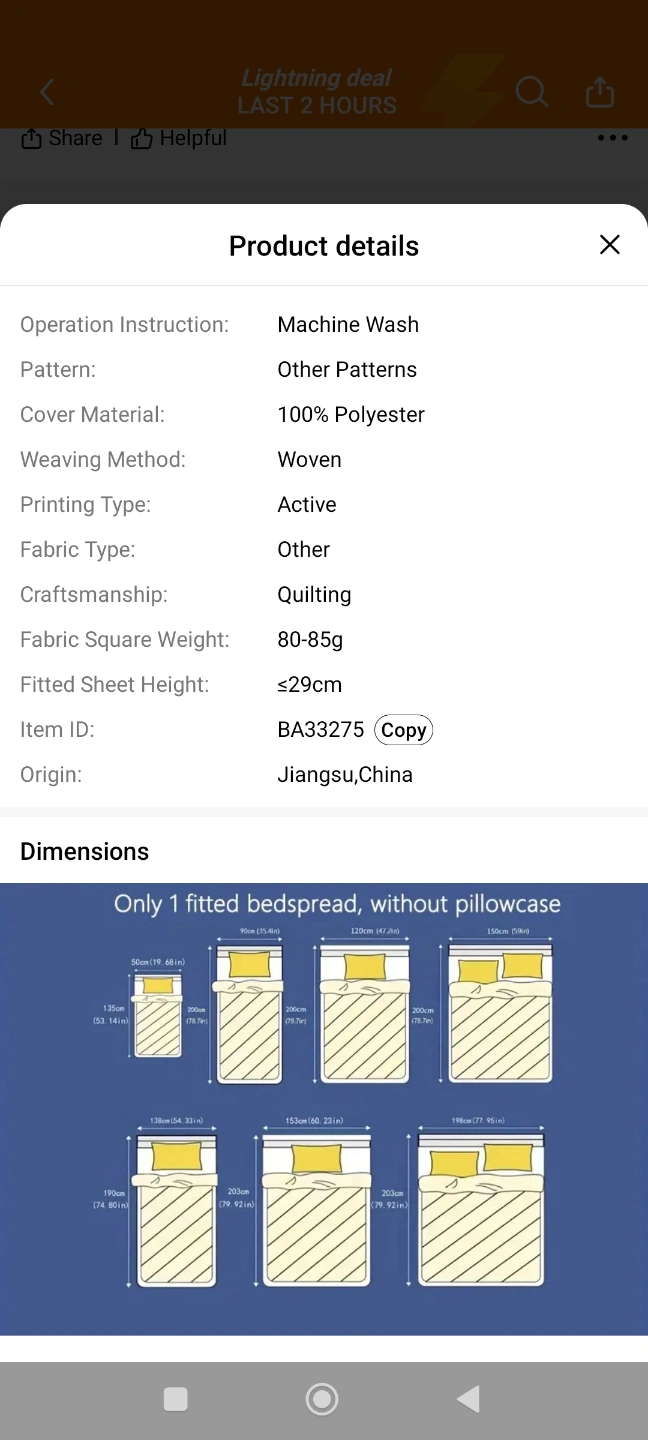The width and height of the screenshot is (648, 1440).
Task: Go to the home screen
Action: [322, 1399]
